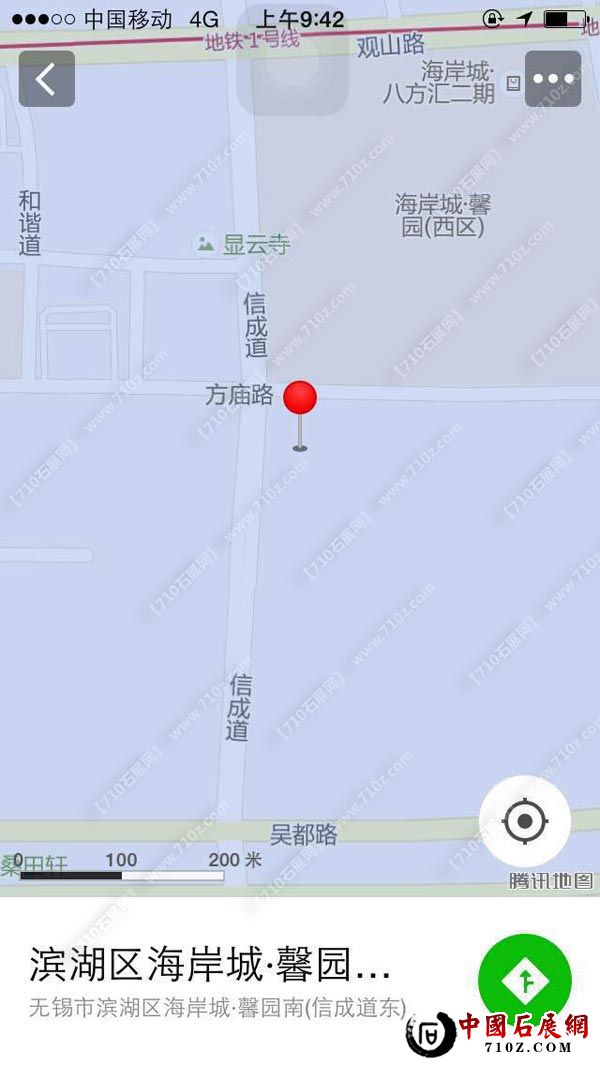
Task: Tap the red location pin
Action: coord(300,399)
